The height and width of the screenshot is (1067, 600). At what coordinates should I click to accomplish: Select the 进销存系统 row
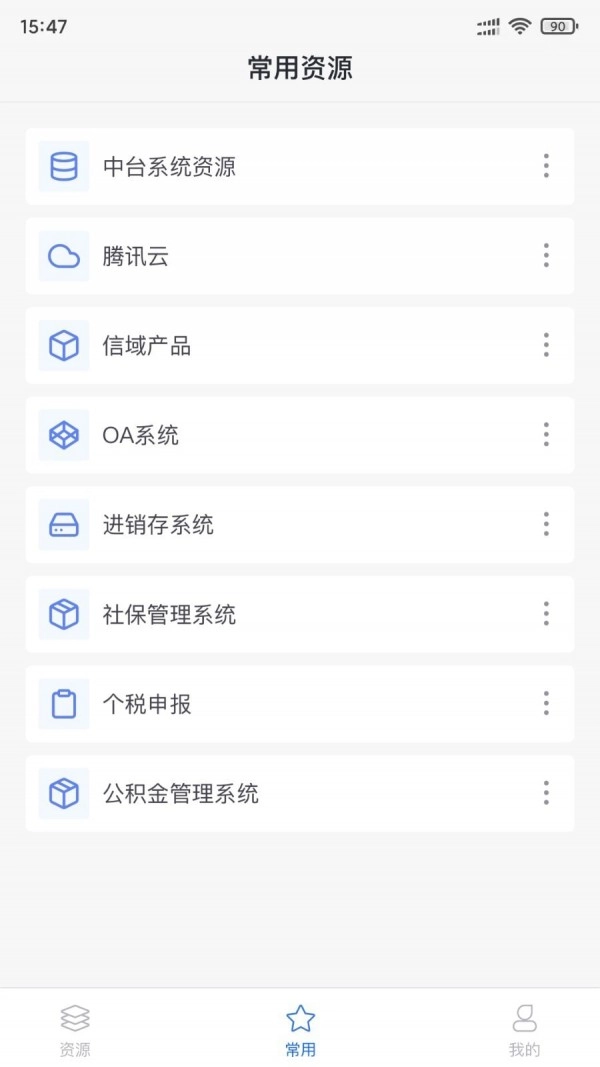tap(158, 525)
